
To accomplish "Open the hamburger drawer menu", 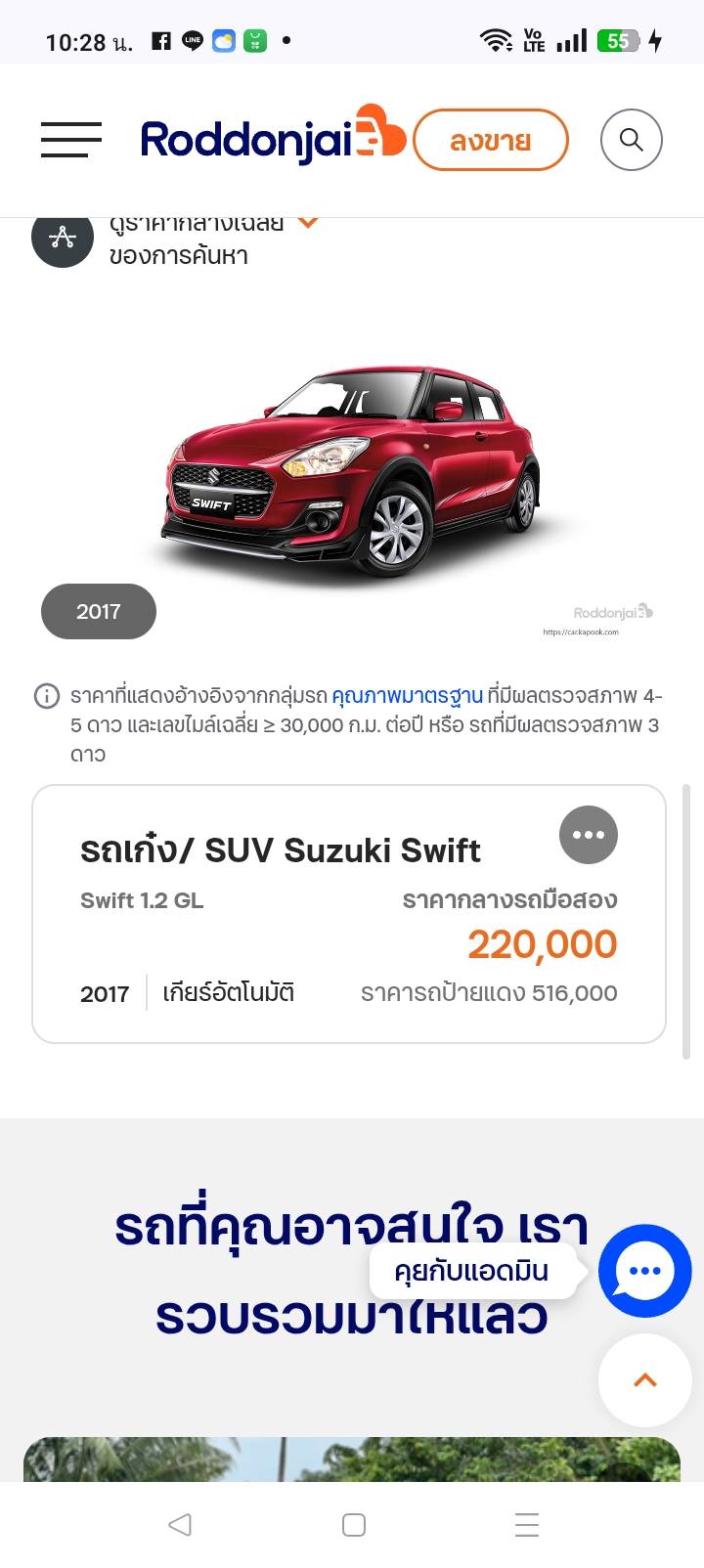I will coord(70,140).
